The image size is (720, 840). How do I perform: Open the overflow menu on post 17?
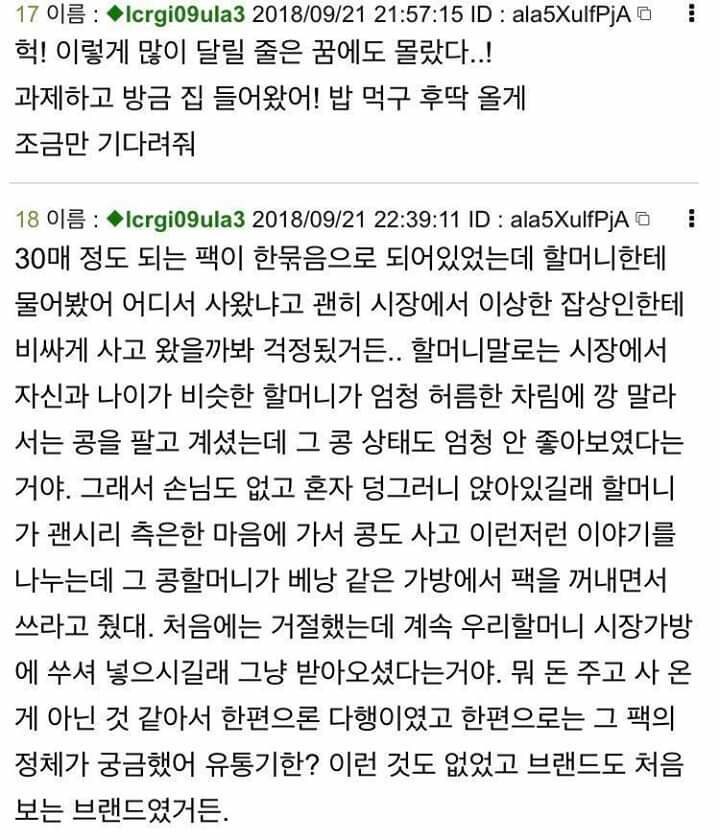tap(694, 16)
